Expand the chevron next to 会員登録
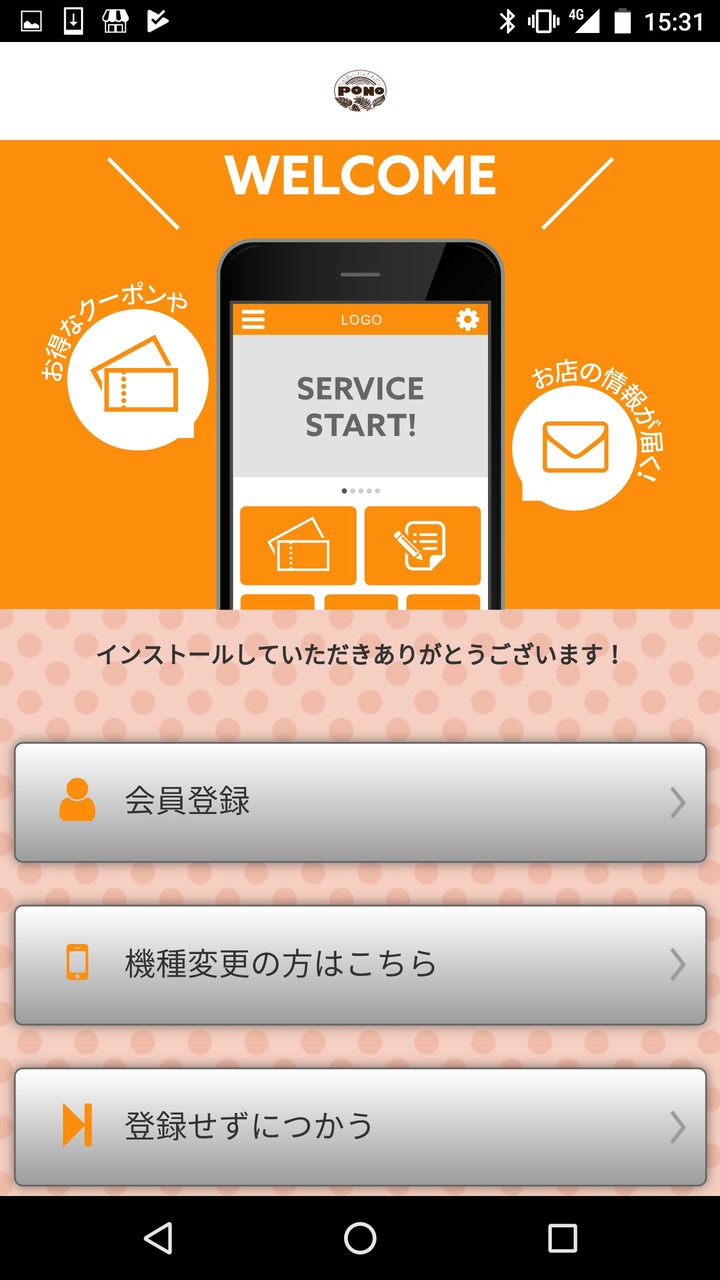 coord(675,800)
